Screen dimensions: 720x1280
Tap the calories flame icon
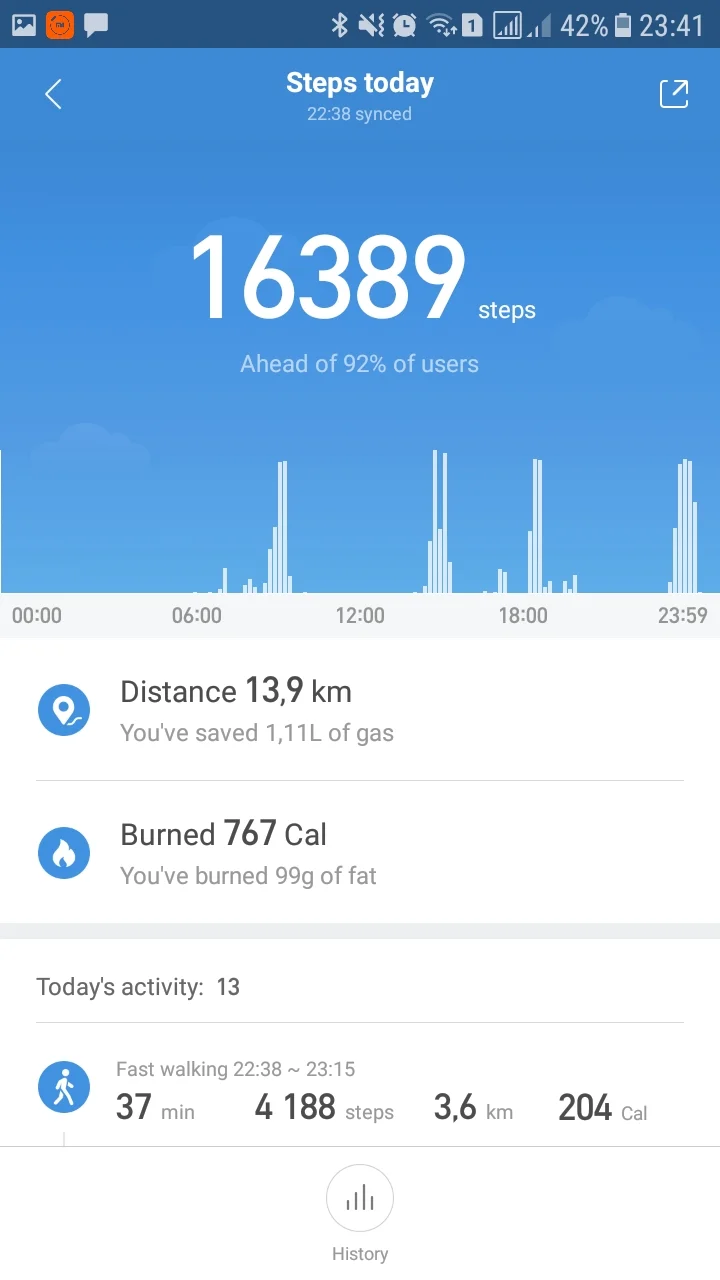[x=64, y=853]
